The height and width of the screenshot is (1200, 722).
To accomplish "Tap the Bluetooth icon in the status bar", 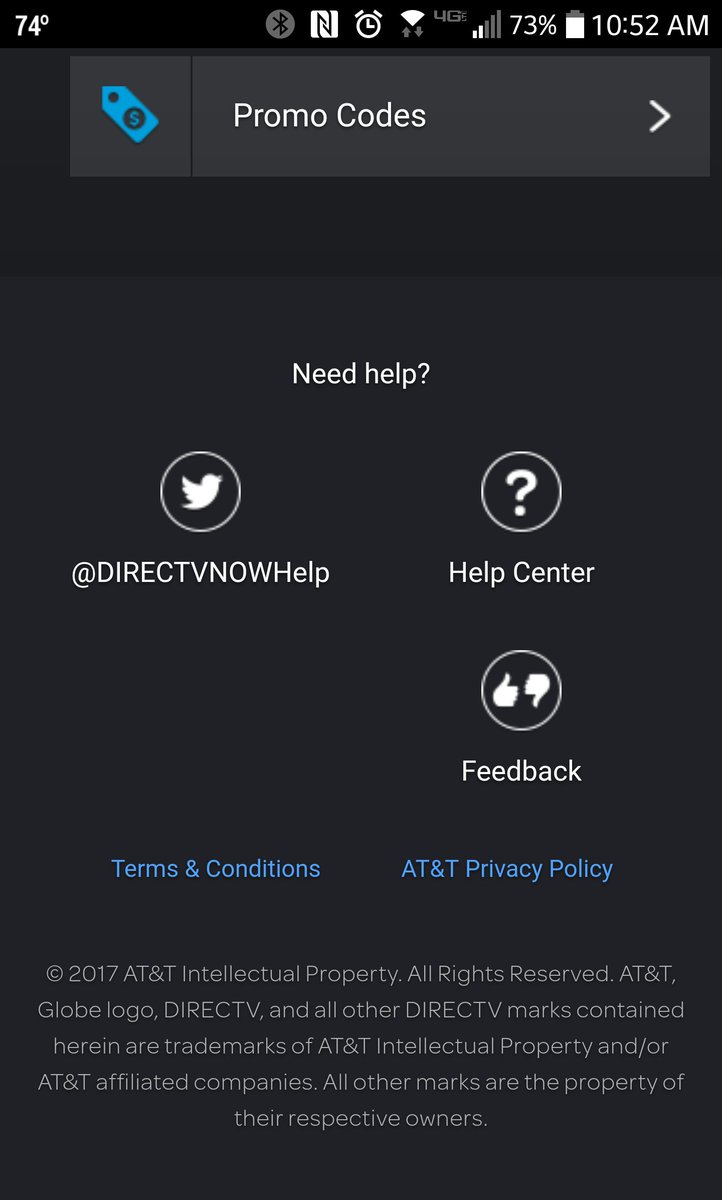I will [279, 24].
